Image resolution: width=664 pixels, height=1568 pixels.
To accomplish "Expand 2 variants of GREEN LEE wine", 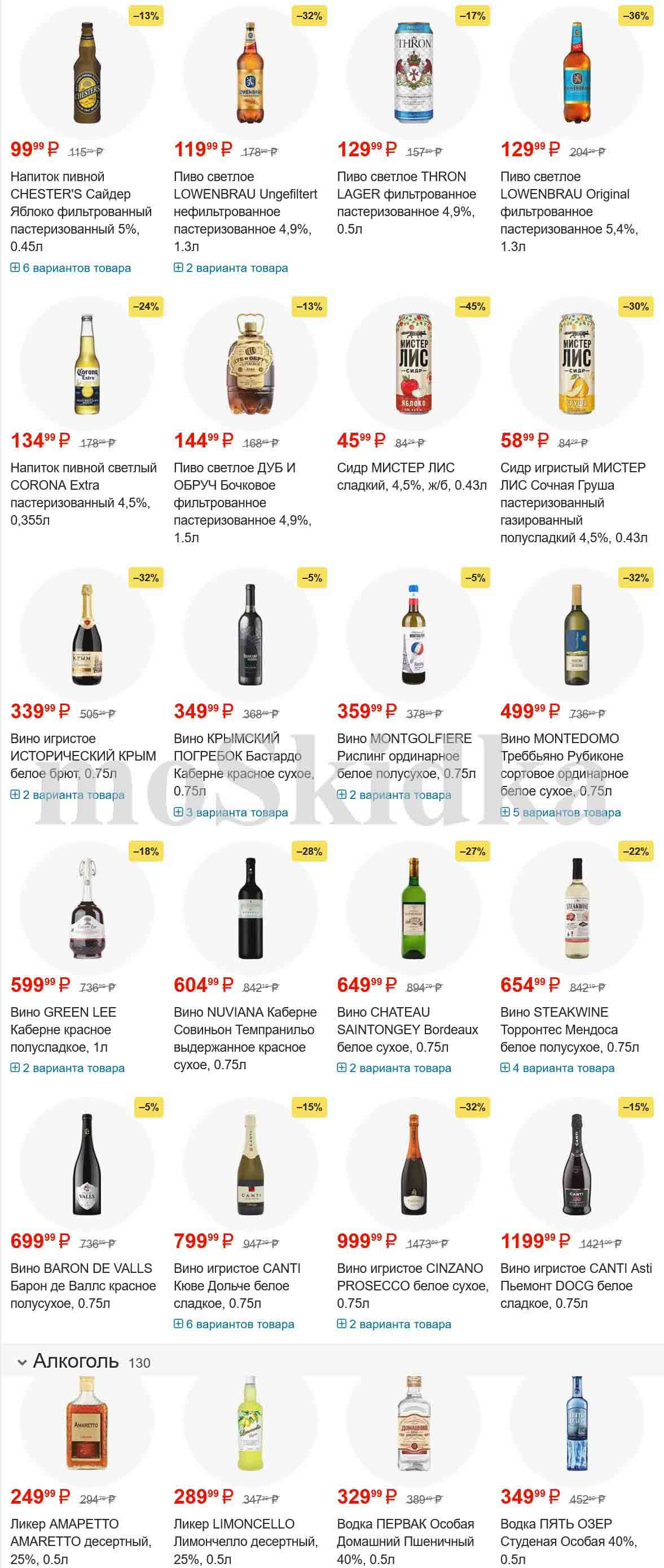I will [68, 1068].
